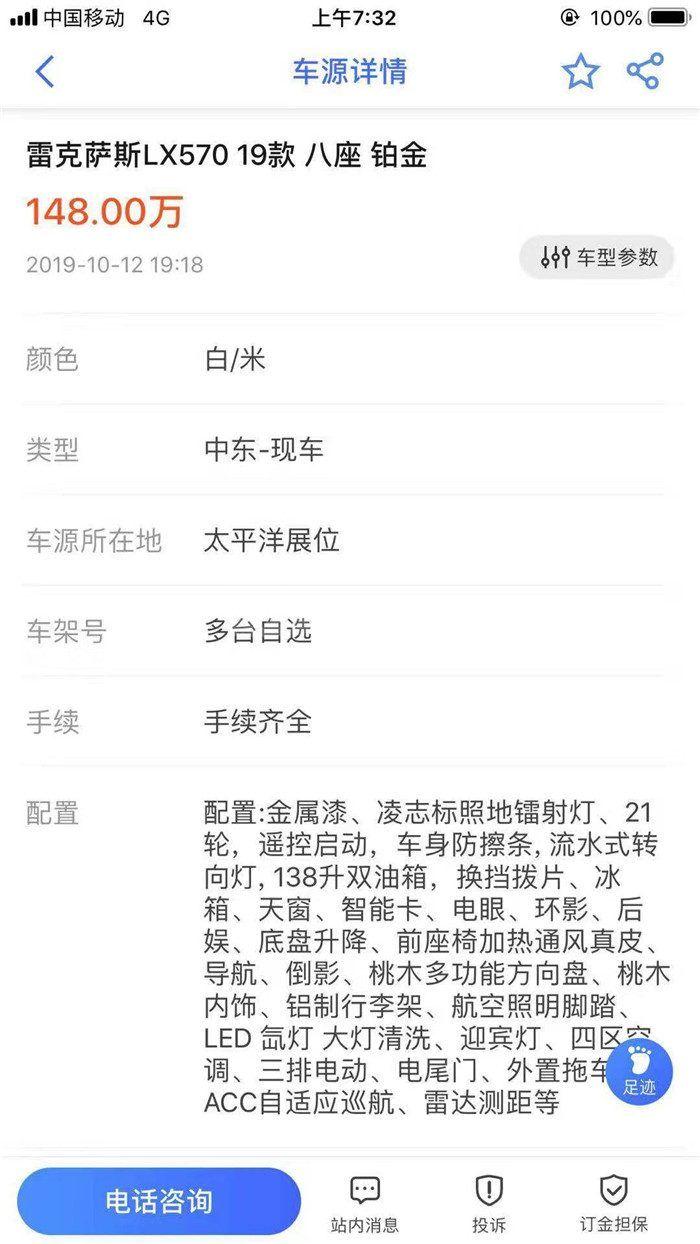Open 站内消息 messaging
Screen dimensions: 700x1244
click(x=365, y=1203)
